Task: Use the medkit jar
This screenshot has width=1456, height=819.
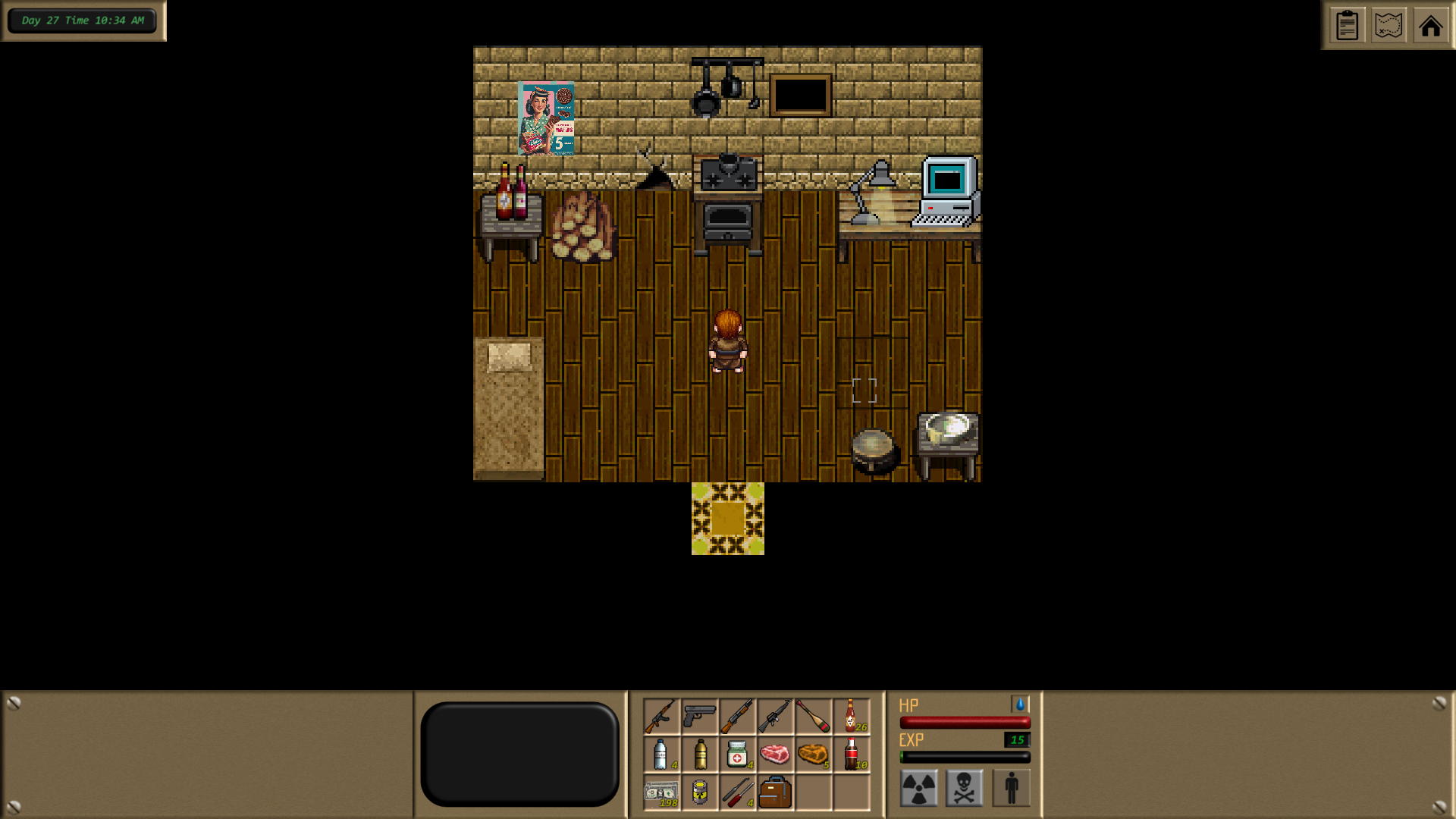Action: coord(737,755)
